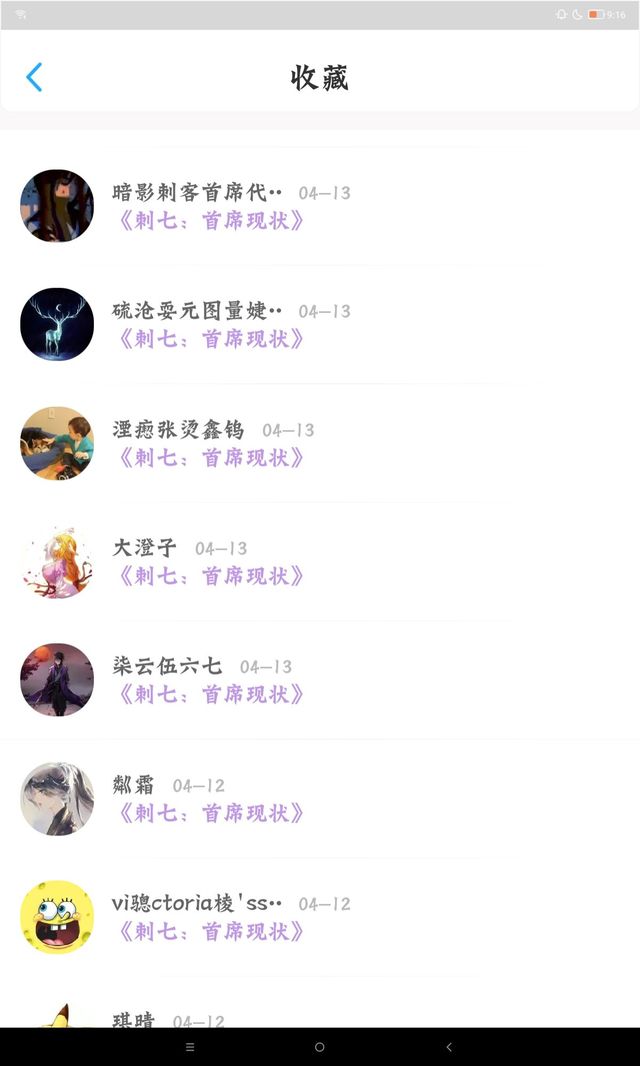Open the favorite from 粼霜

(x=210, y=812)
